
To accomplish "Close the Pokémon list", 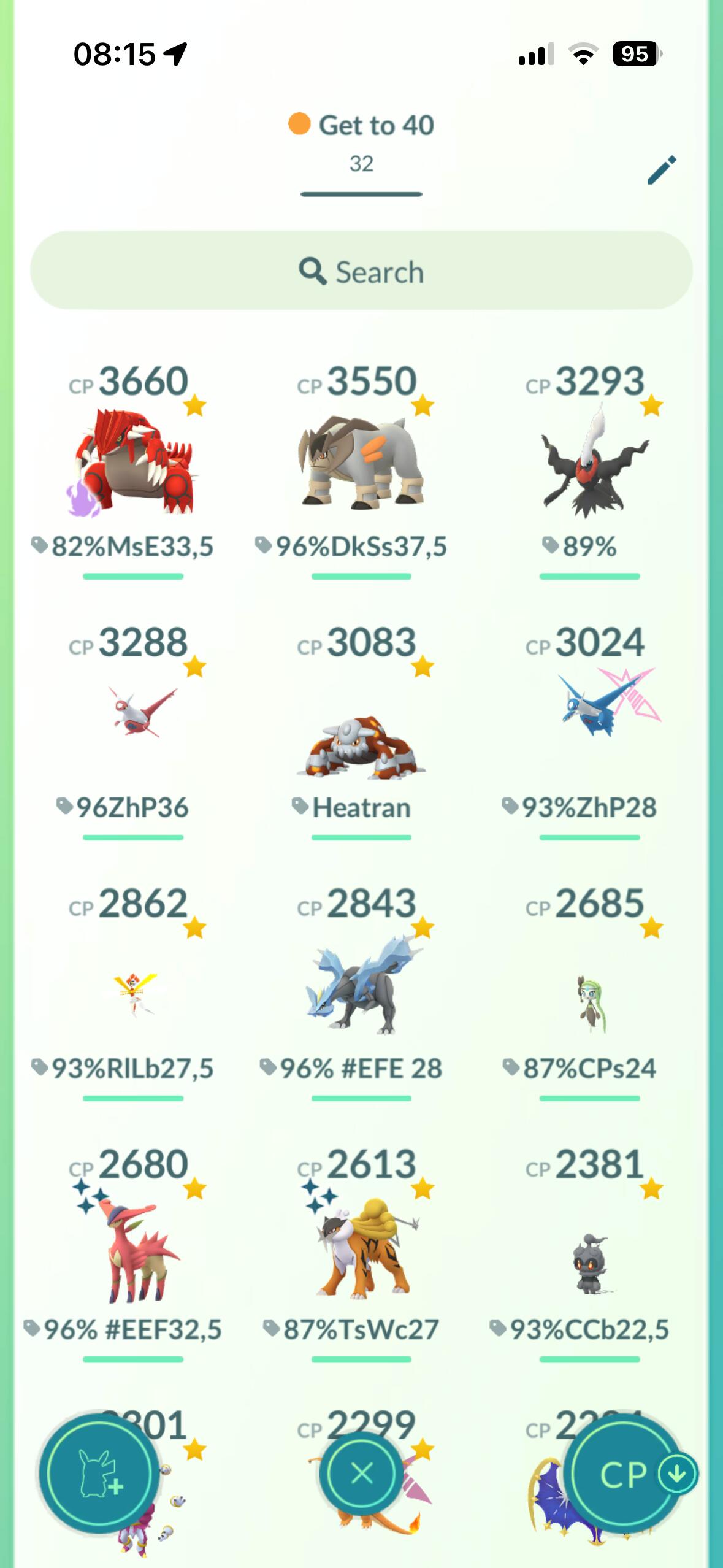I will 361,1474.
